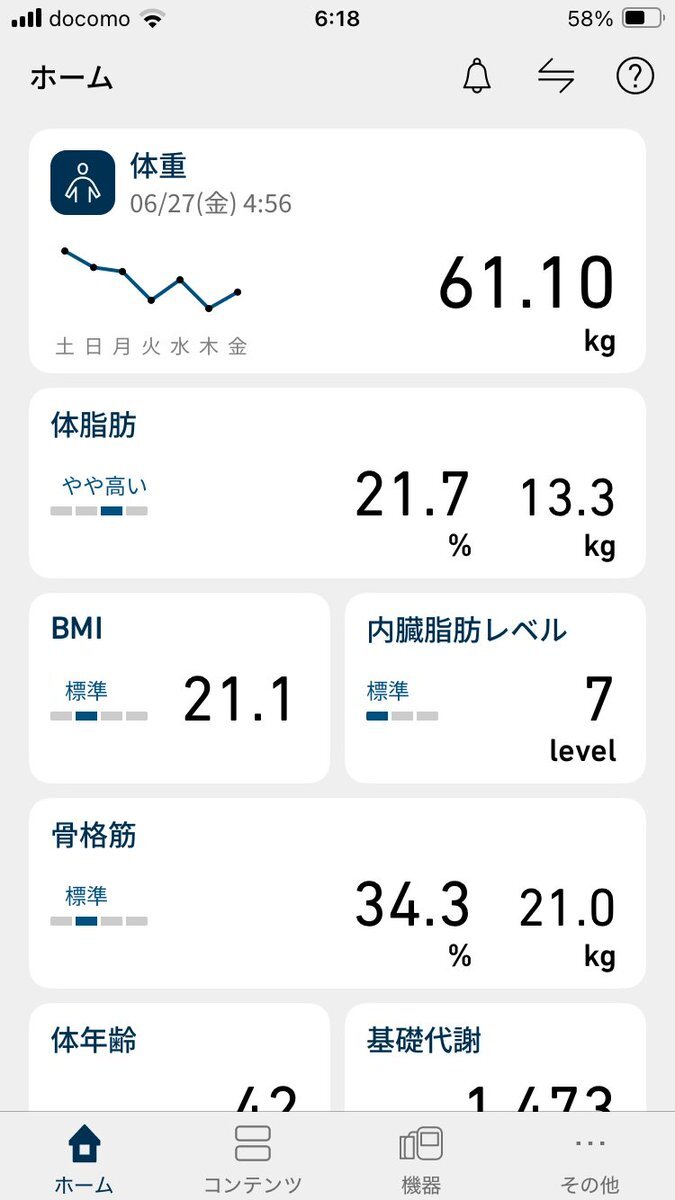
Task: Open the 体年齢 body age card
Action: point(179,1057)
